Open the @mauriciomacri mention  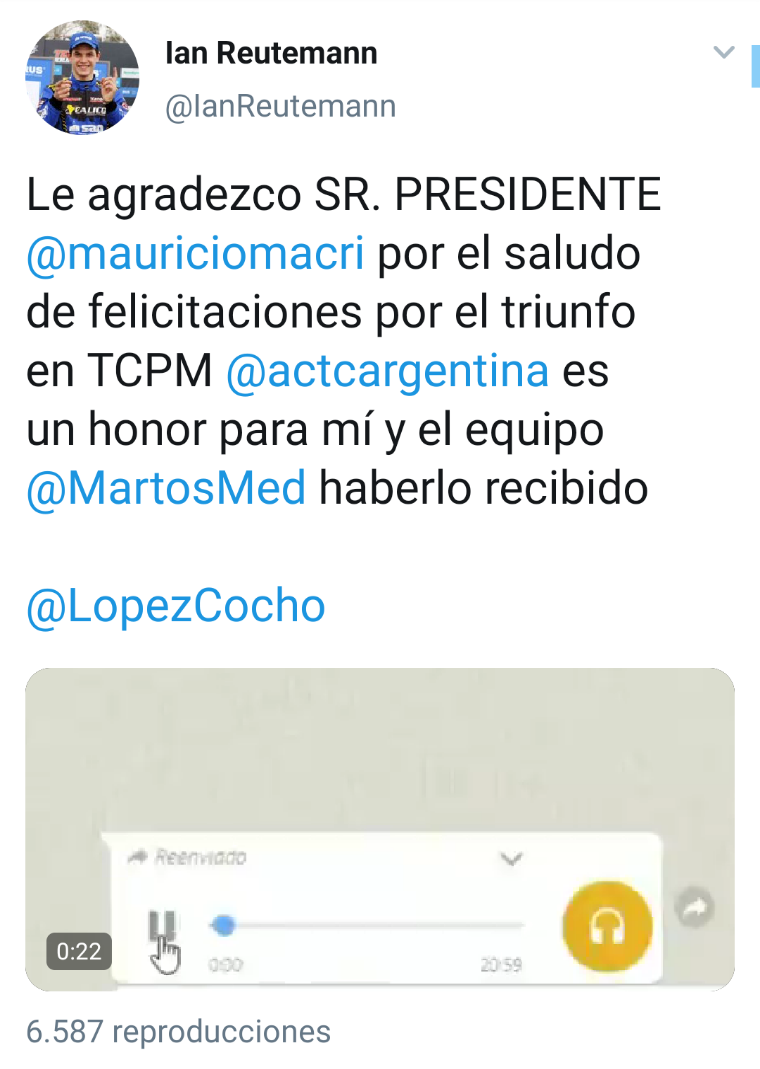point(195,253)
